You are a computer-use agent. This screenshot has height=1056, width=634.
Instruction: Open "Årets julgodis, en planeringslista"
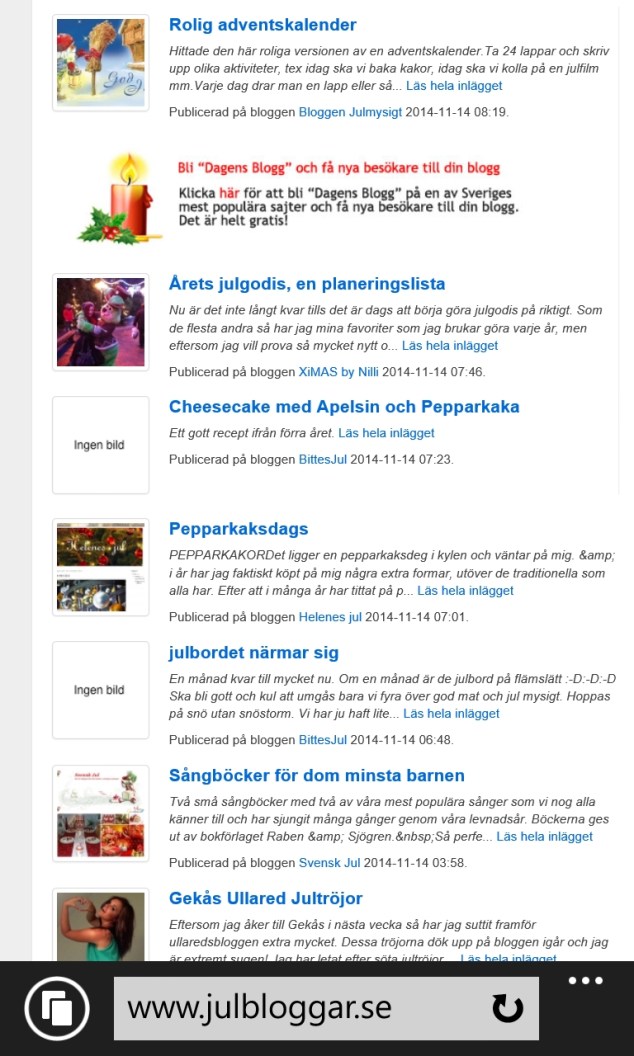[x=306, y=284]
